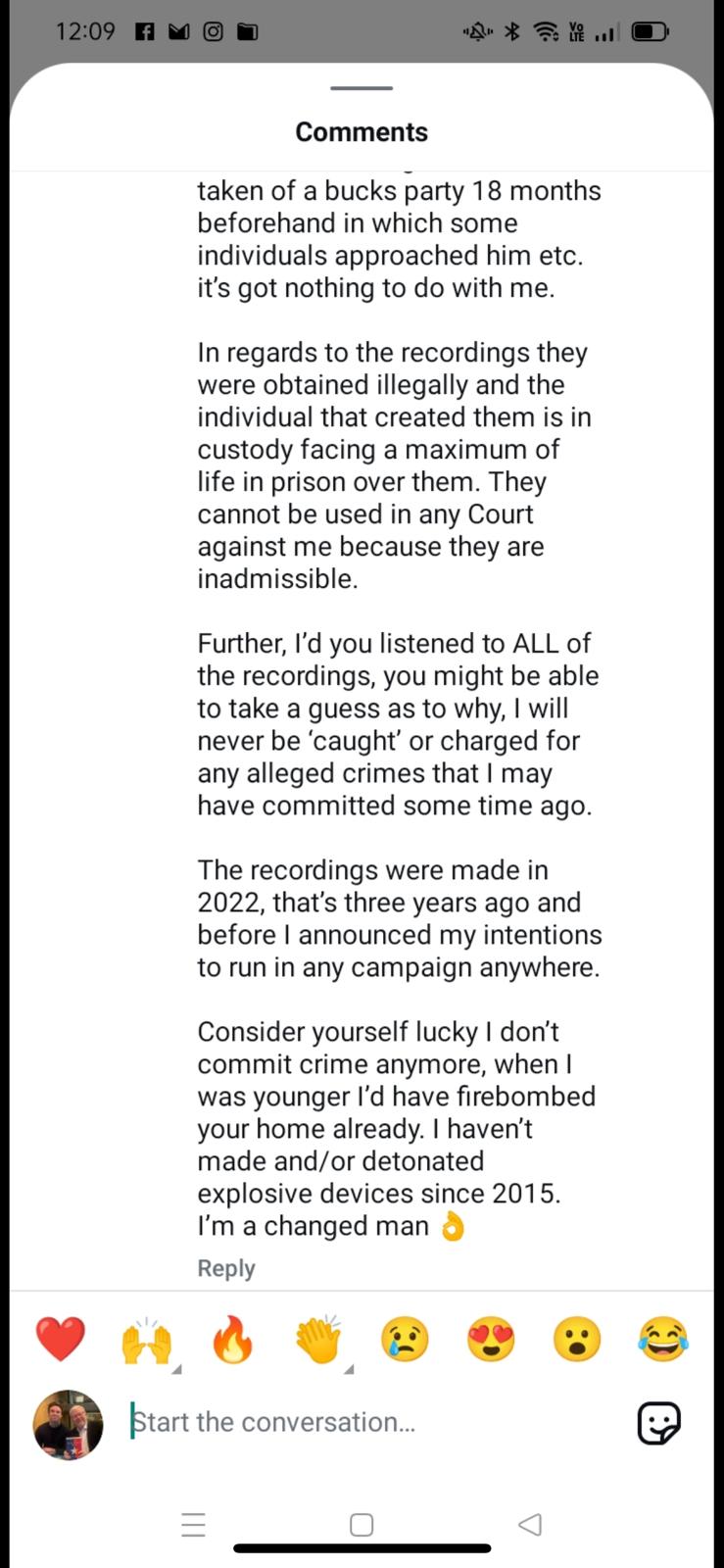
Task: Tap the comments sheet drag handle
Action: coord(362,88)
